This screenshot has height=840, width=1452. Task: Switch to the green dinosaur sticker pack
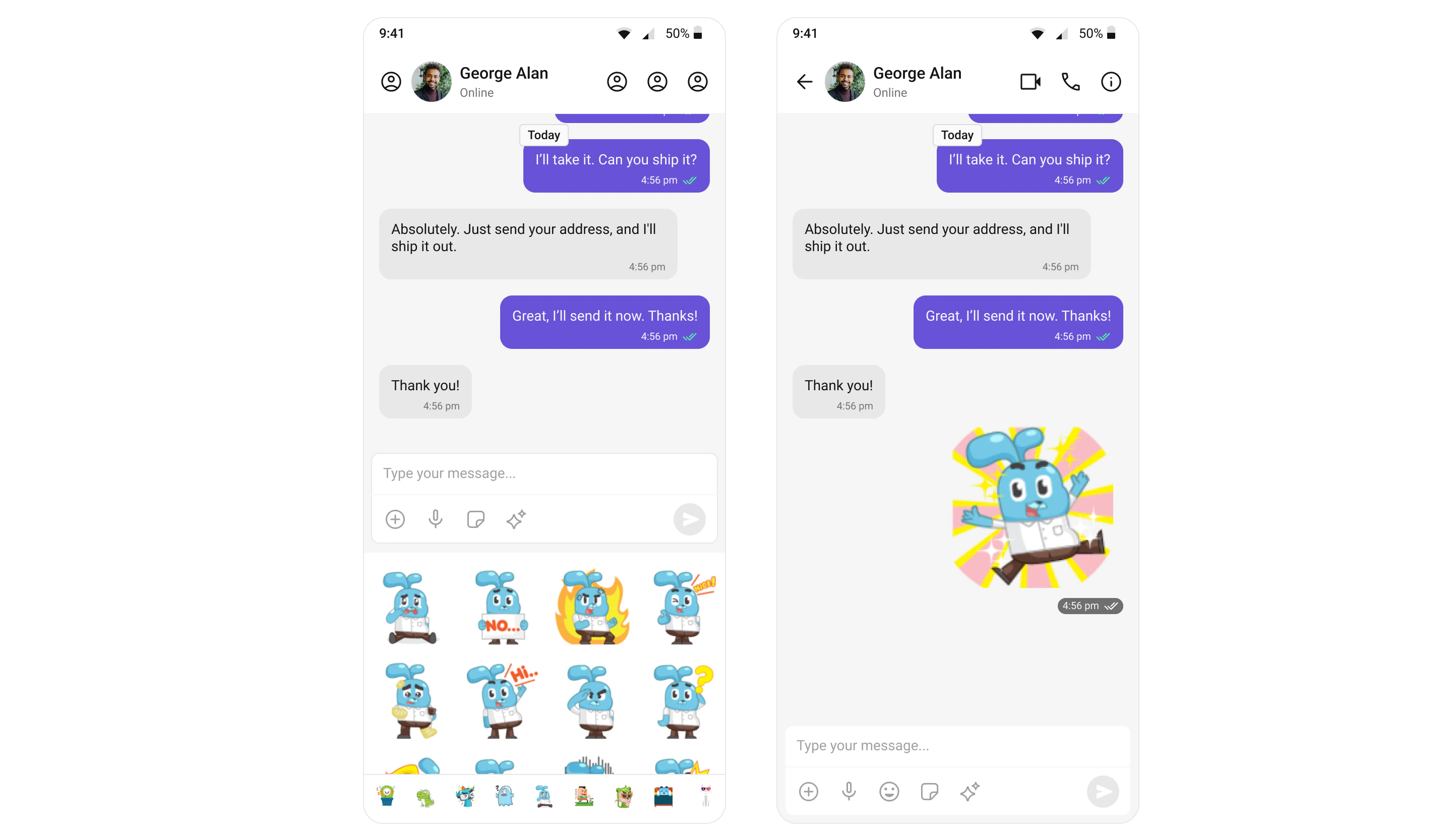[425, 797]
